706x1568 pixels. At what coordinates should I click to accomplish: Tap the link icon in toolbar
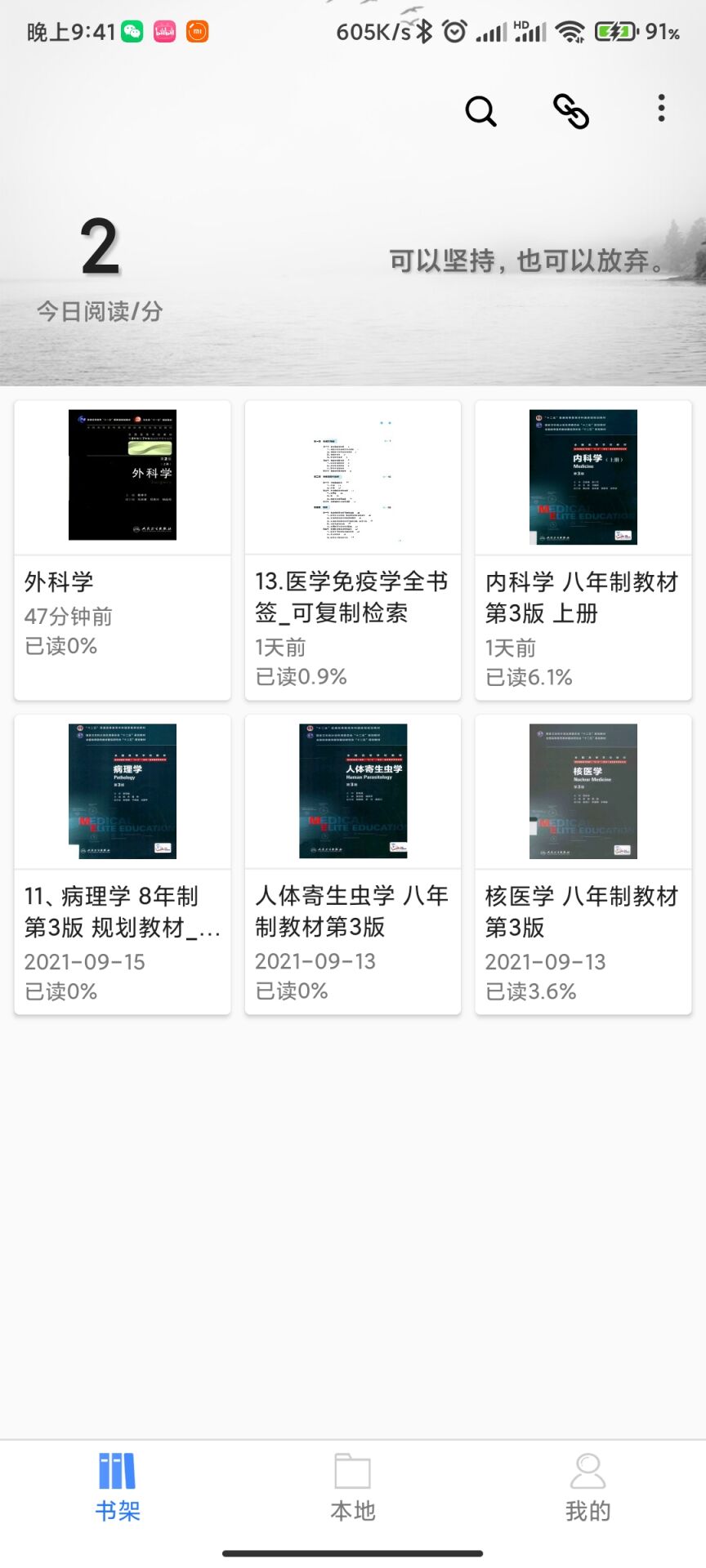(571, 111)
